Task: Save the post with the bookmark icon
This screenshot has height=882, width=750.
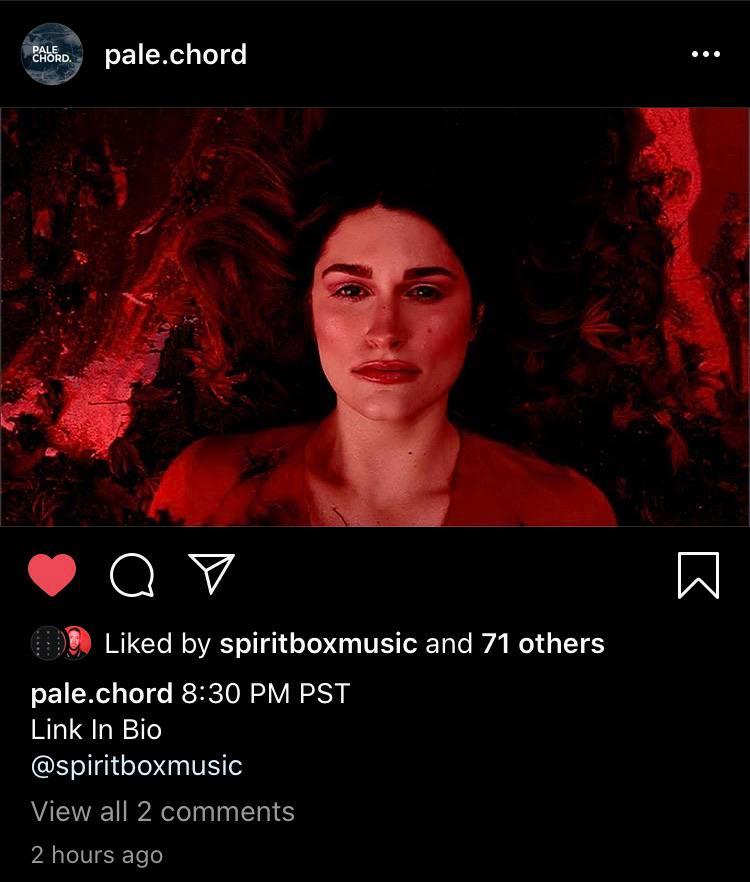Action: point(698,575)
